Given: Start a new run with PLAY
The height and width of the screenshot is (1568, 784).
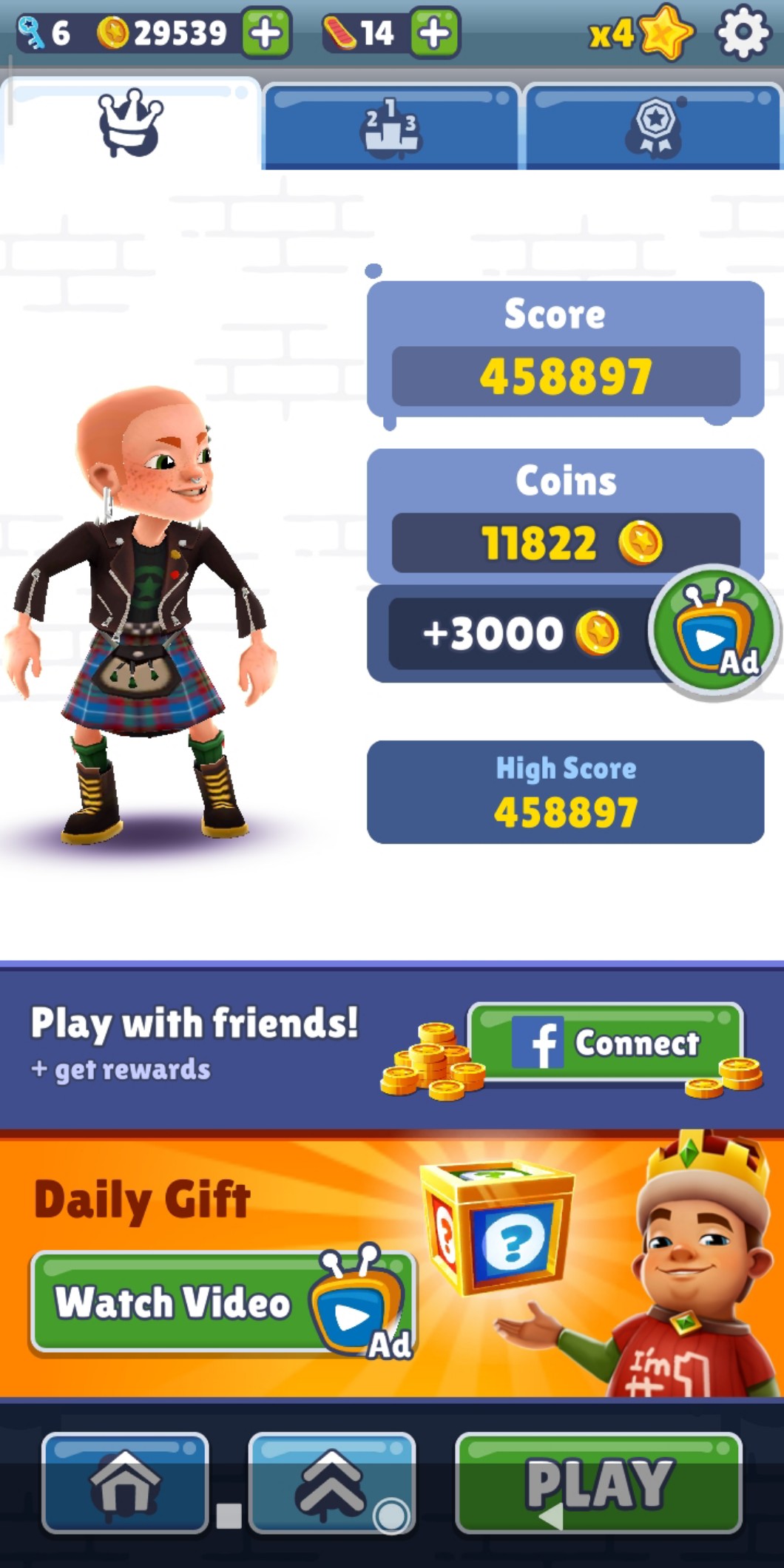Looking at the screenshot, I should click(598, 1482).
